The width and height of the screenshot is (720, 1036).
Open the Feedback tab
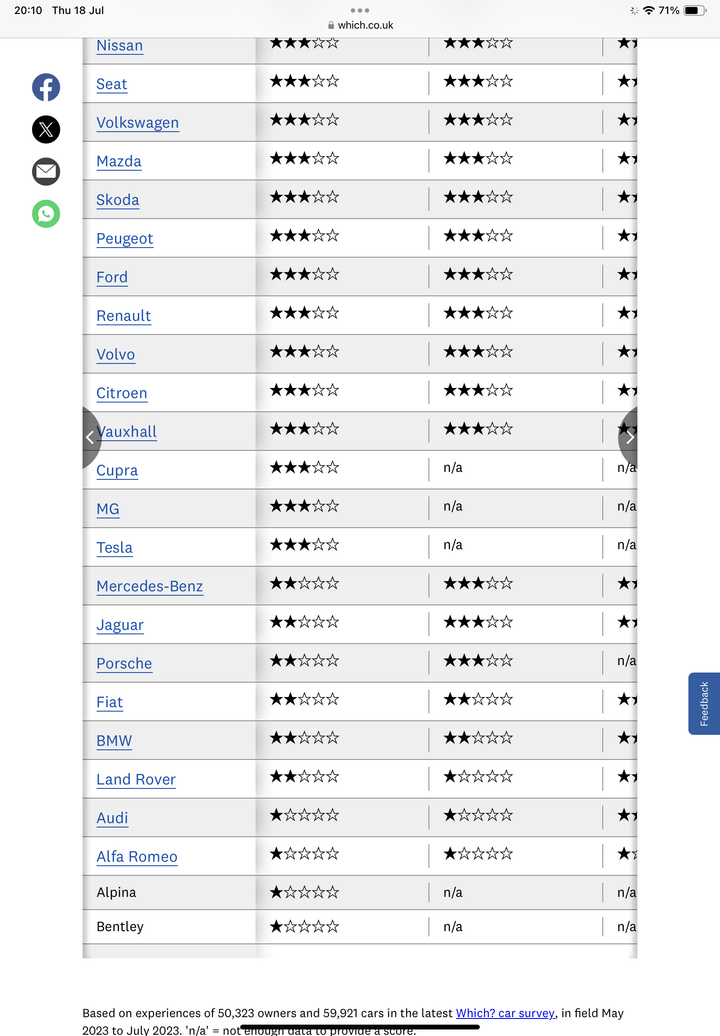704,703
